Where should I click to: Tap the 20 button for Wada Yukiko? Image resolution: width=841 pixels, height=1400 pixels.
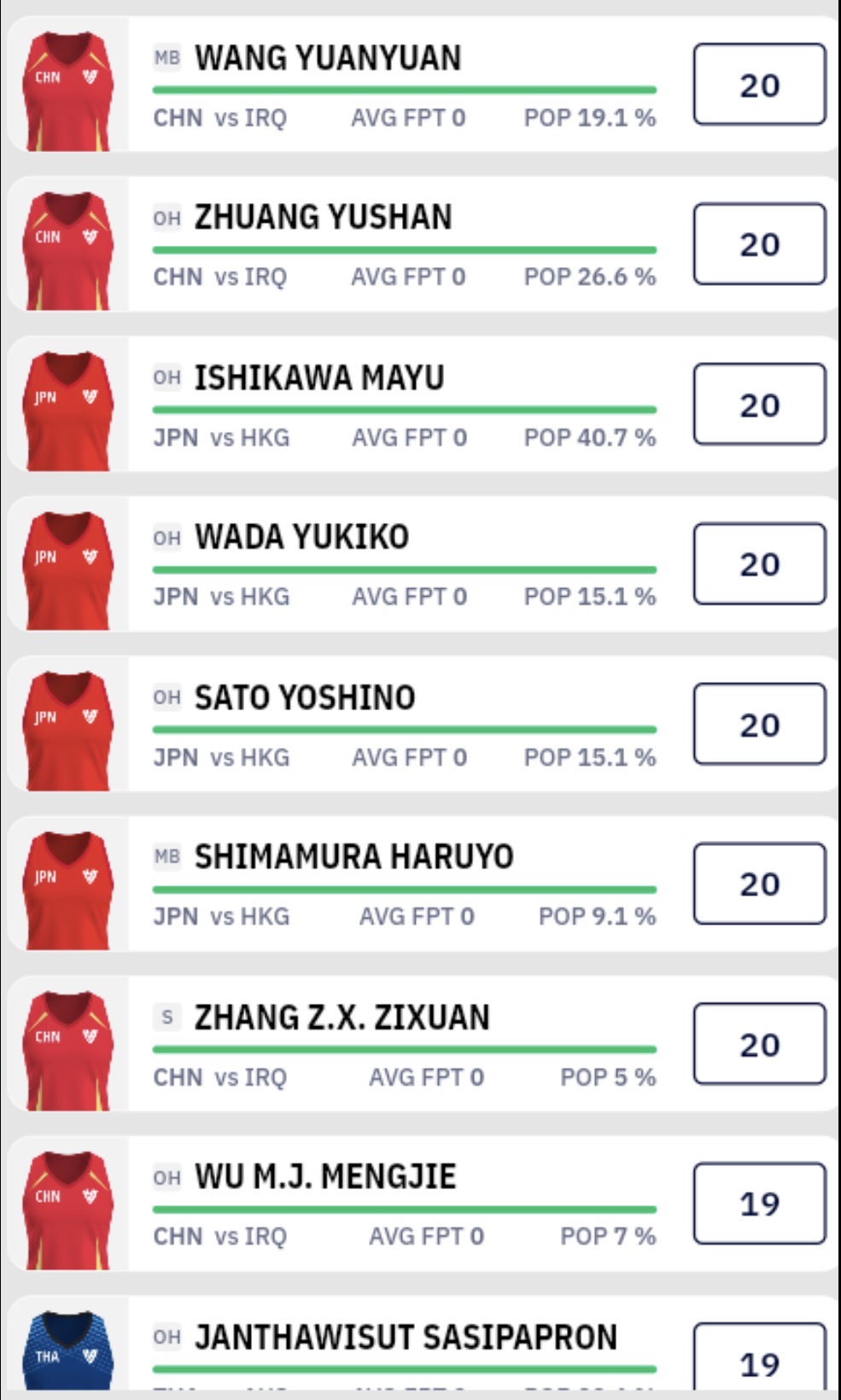click(x=760, y=564)
